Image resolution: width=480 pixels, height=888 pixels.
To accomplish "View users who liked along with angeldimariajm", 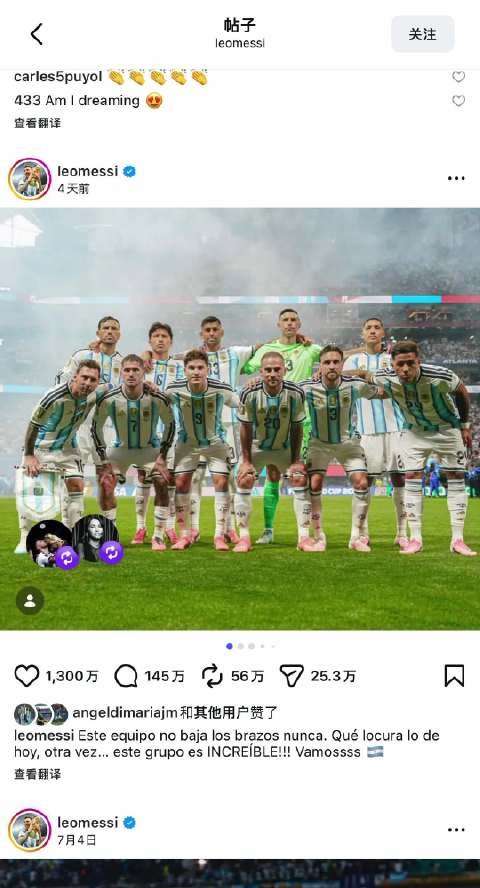I will [175, 713].
